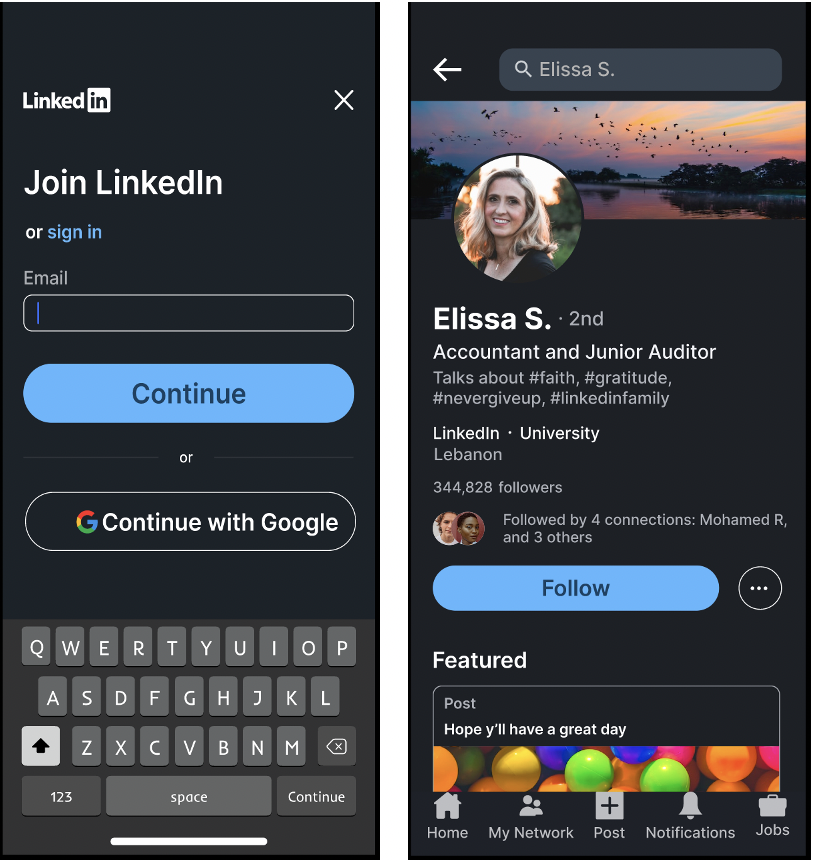Image resolution: width=814 pixels, height=862 pixels.
Task: Tap the blue Continue button
Action: 188,393
